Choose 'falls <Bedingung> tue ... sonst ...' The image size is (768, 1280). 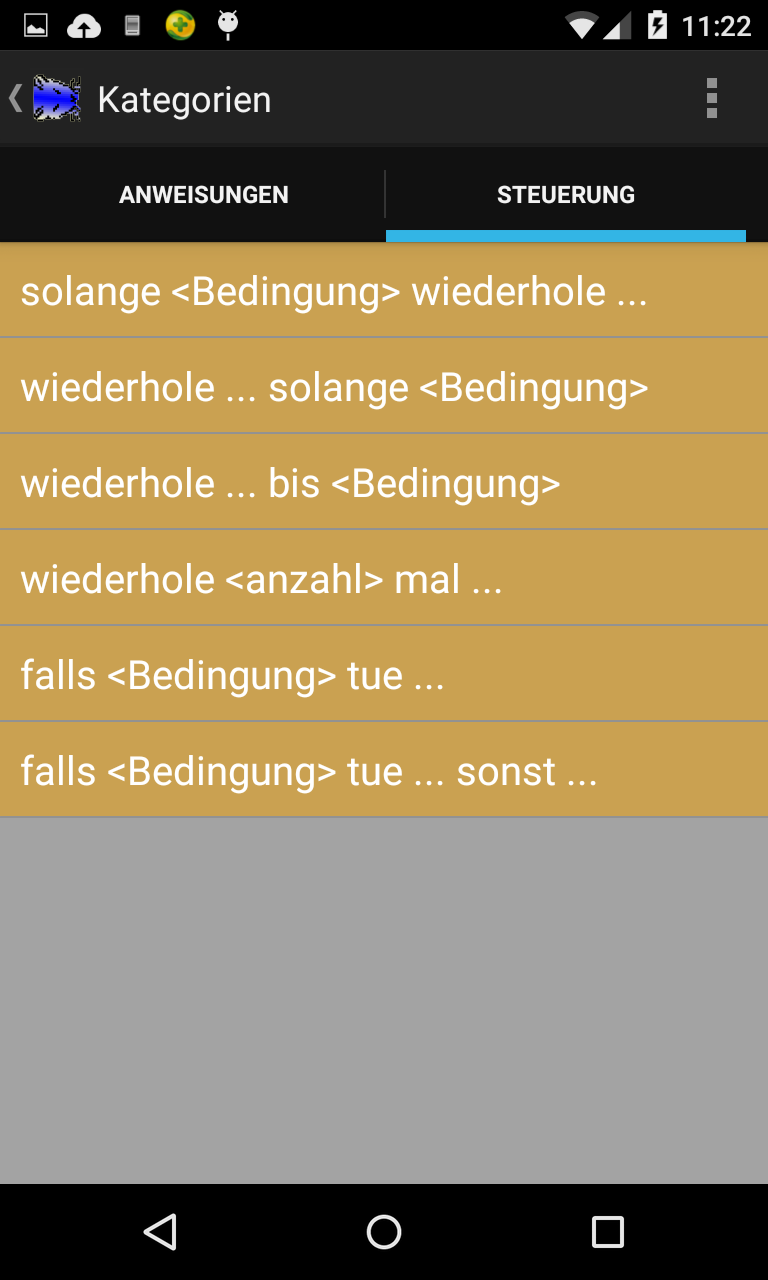pos(384,771)
